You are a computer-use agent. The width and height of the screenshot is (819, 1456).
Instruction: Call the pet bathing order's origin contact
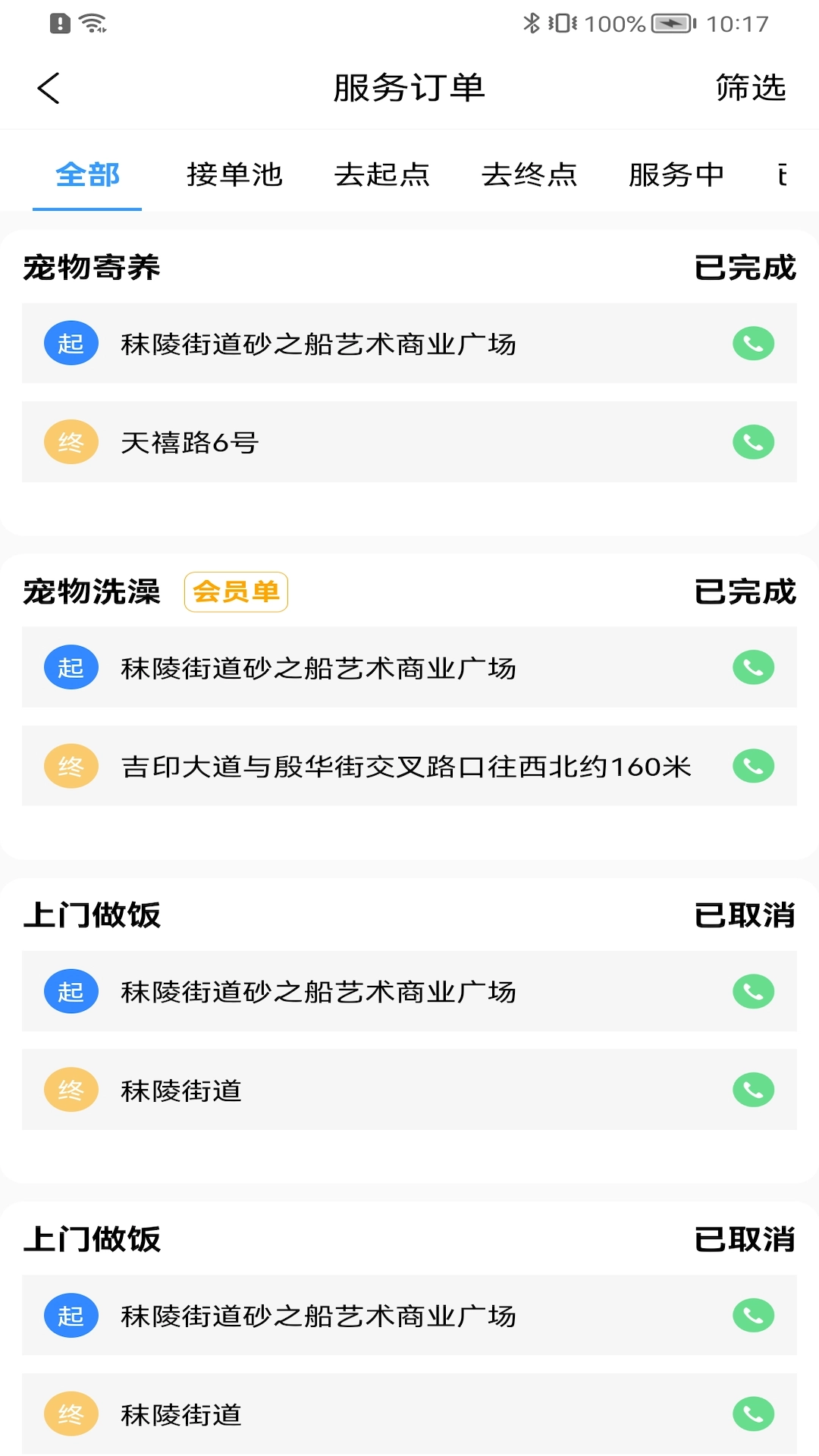click(753, 668)
